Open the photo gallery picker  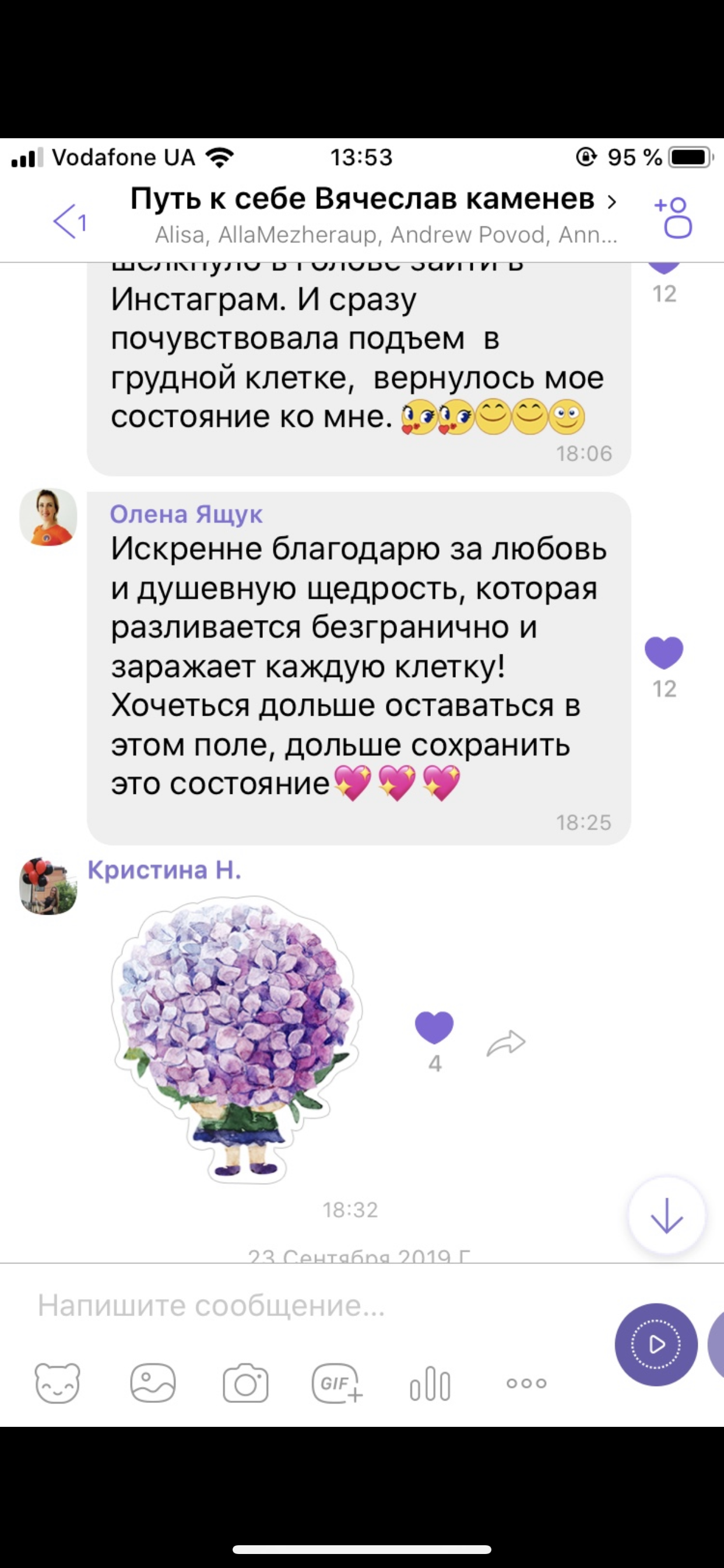coord(153,1383)
